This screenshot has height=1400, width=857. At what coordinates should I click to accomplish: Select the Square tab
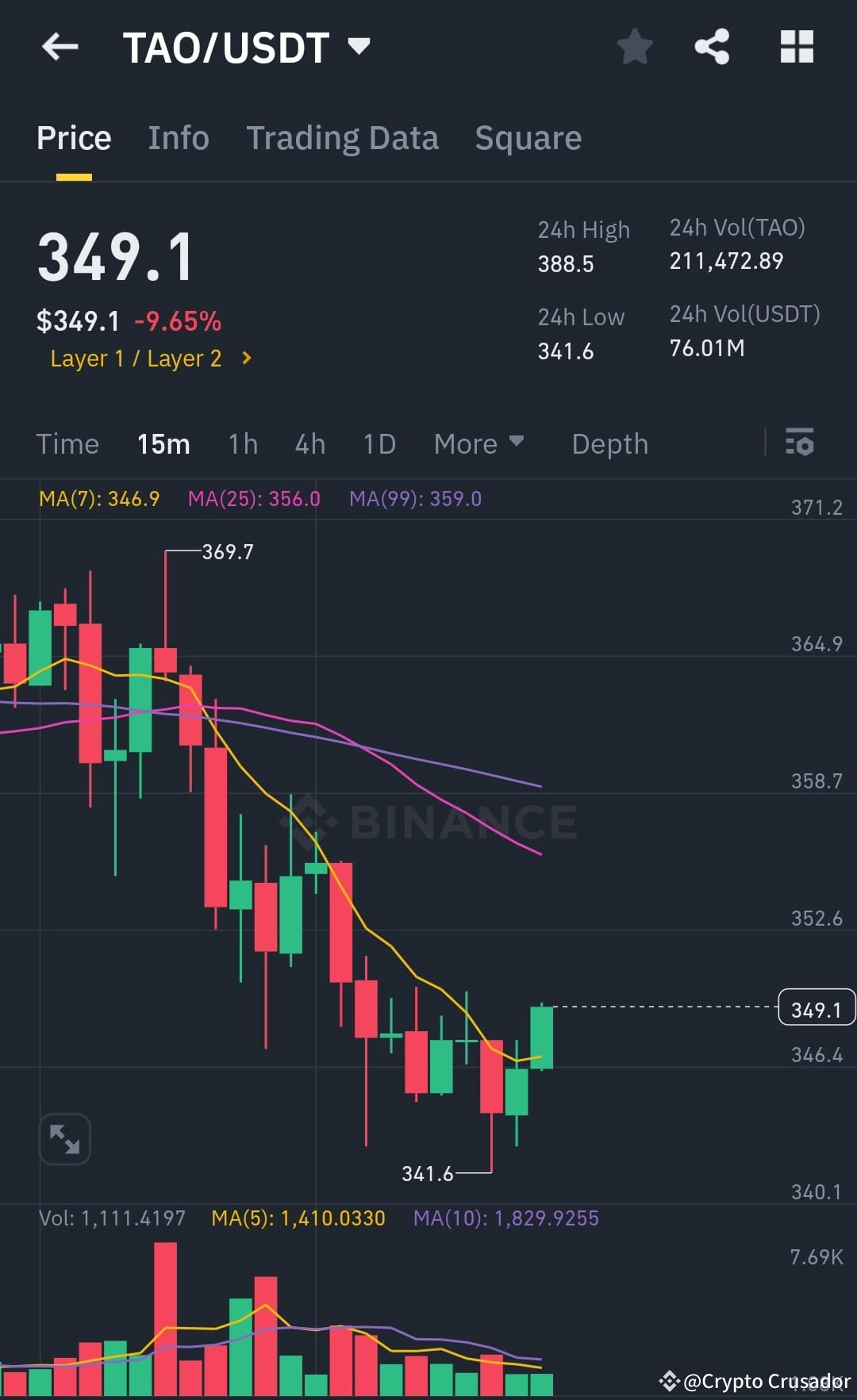tap(528, 137)
